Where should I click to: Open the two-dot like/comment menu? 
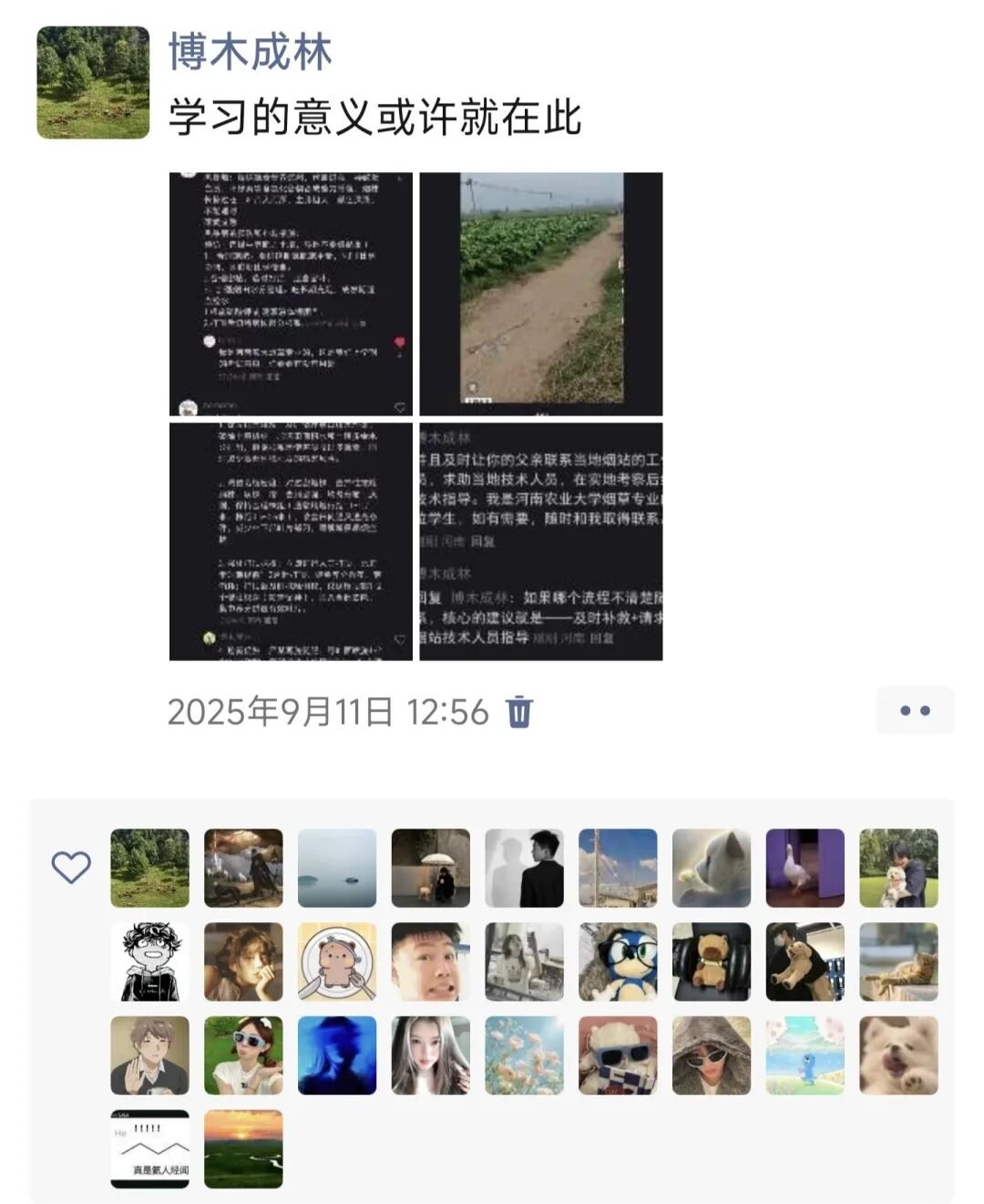(x=914, y=711)
